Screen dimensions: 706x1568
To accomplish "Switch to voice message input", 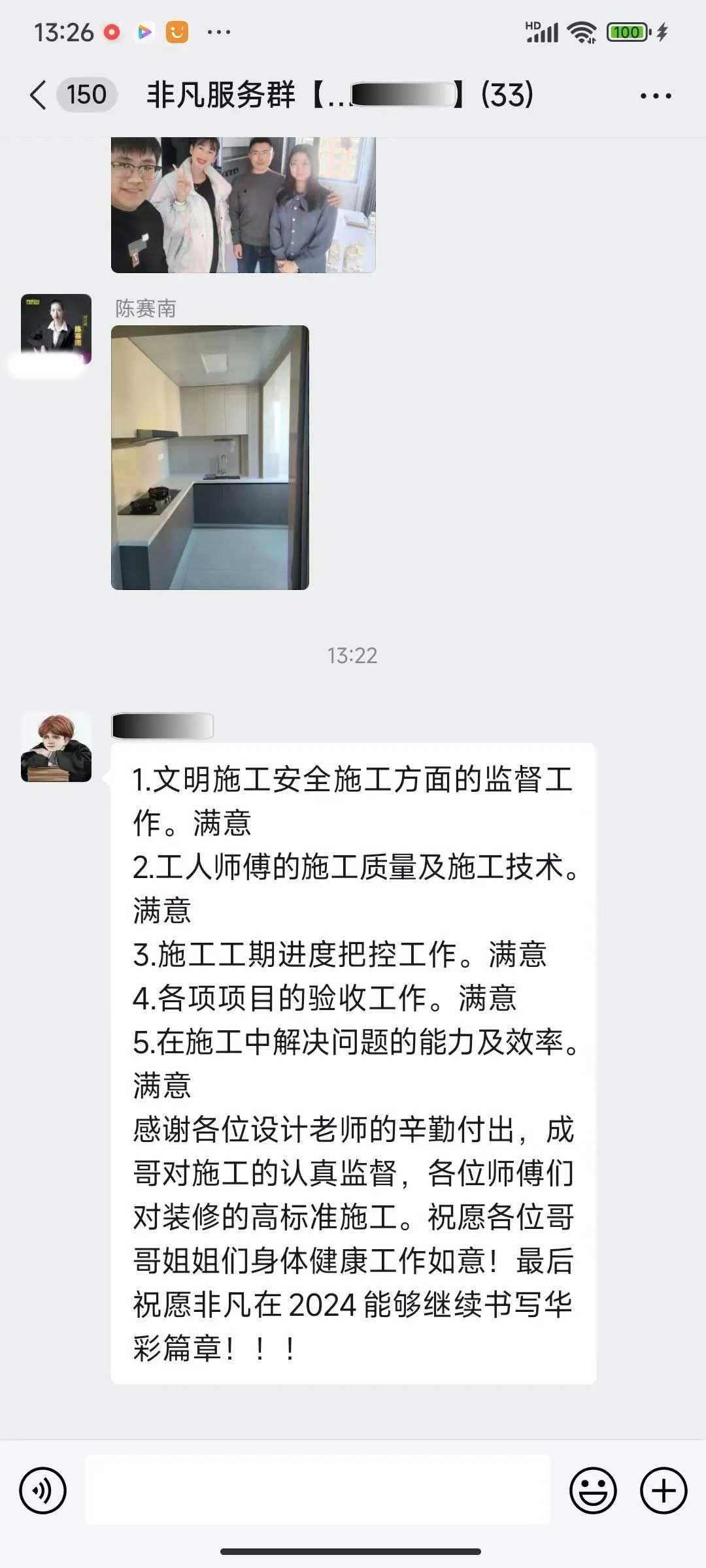I will click(x=43, y=1490).
